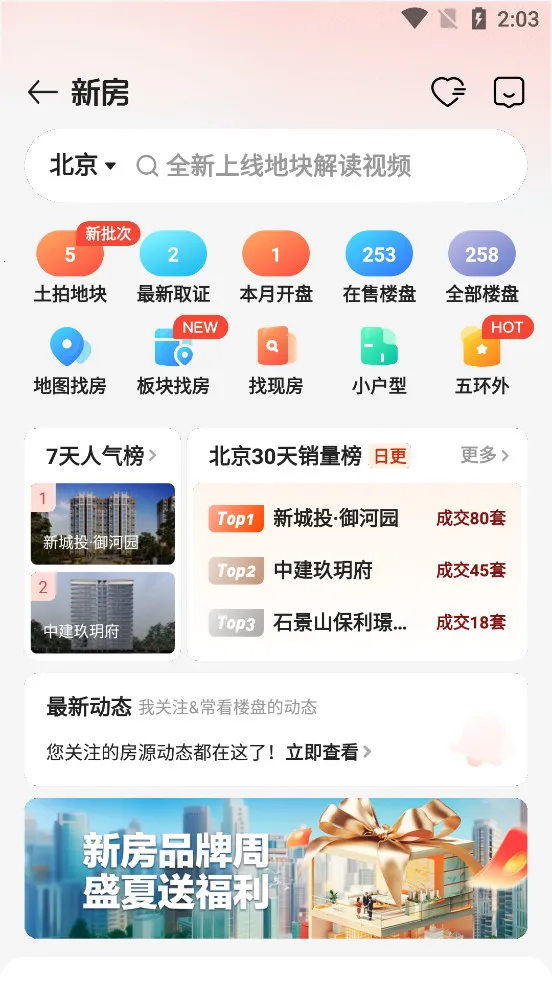Open Top2 中建玖玥府 in sales ranking
The height and width of the screenshot is (981, 552).
pyautogui.click(x=357, y=570)
